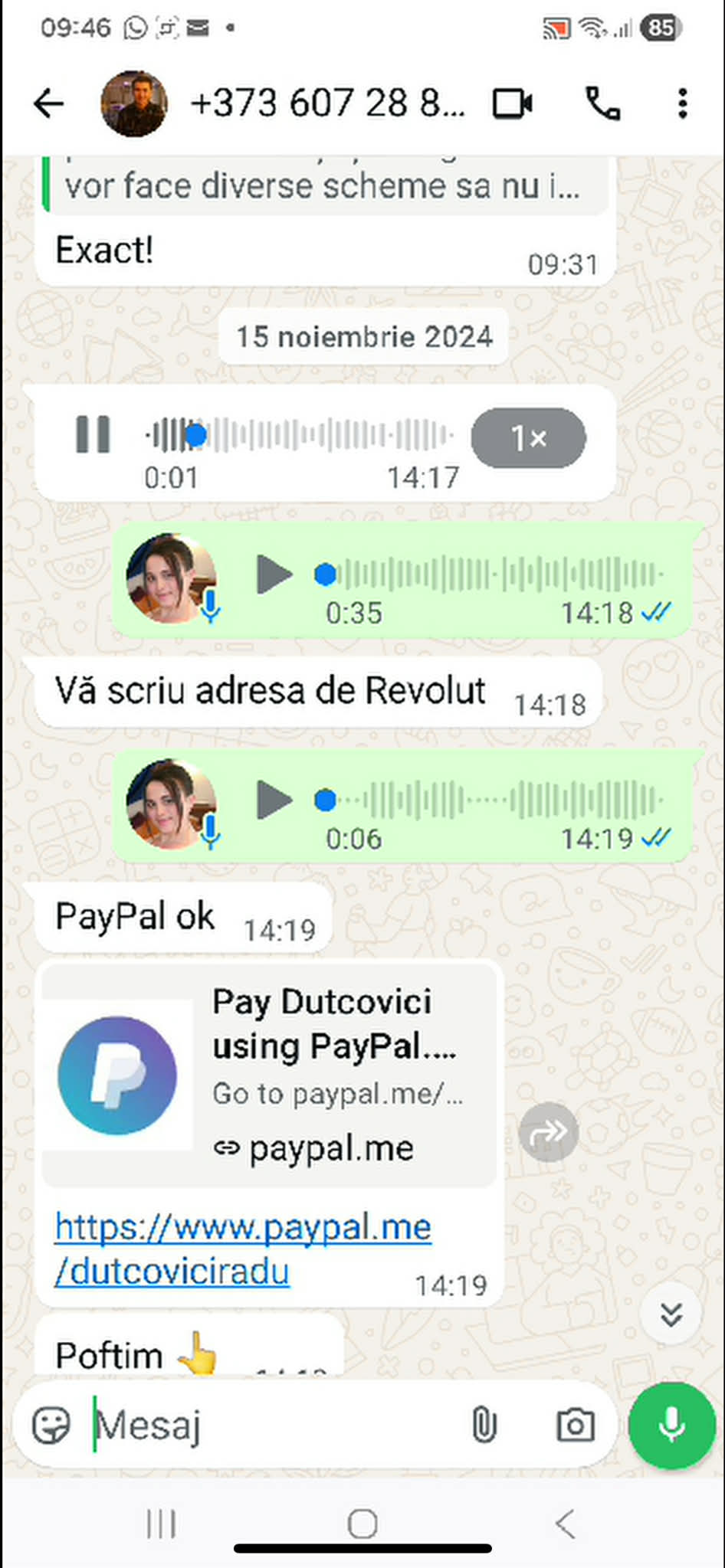This screenshot has width=725, height=1568.
Task: Record a voice message with the microphone
Action: [x=671, y=1426]
